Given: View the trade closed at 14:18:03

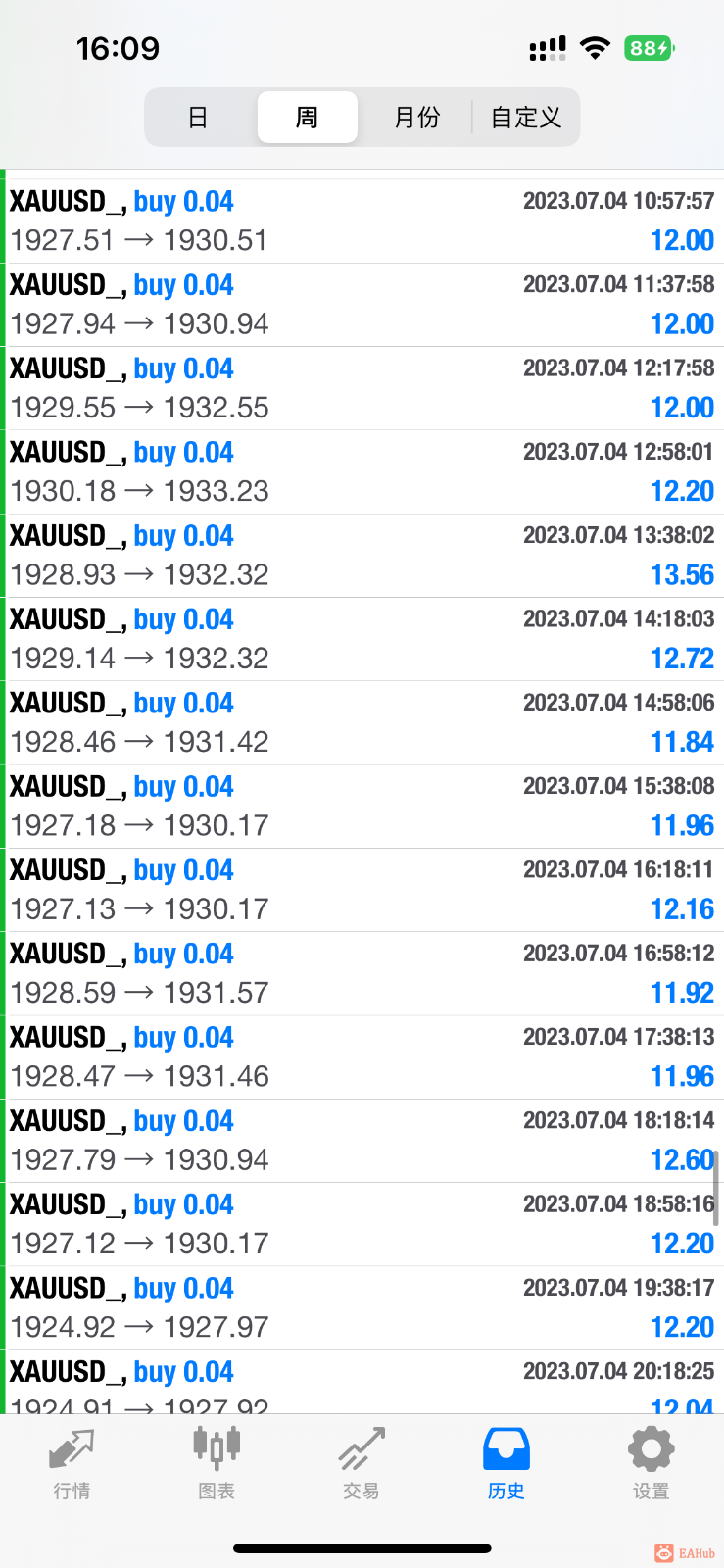Looking at the screenshot, I should tap(362, 639).
